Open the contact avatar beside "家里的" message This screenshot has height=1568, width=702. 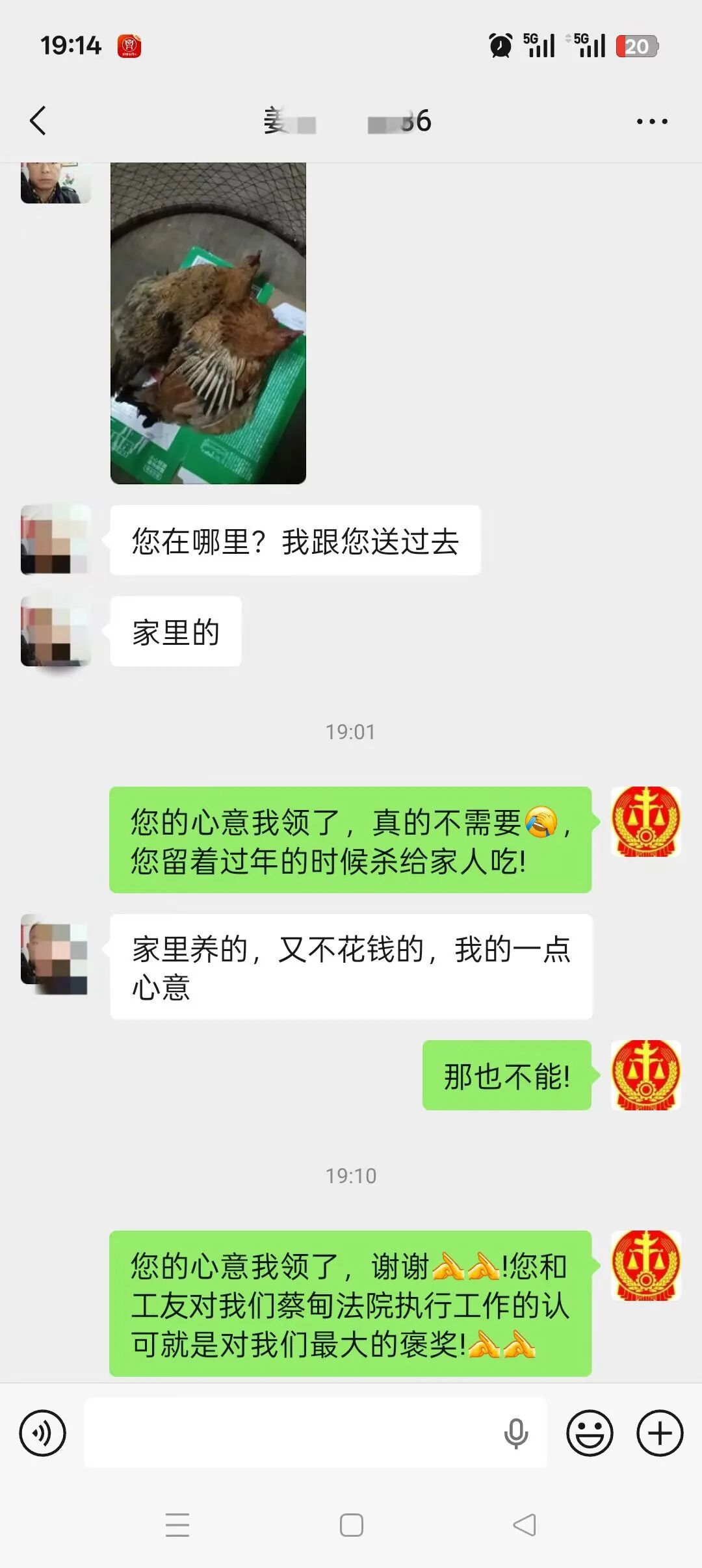pyautogui.click(x=55, y=631)
